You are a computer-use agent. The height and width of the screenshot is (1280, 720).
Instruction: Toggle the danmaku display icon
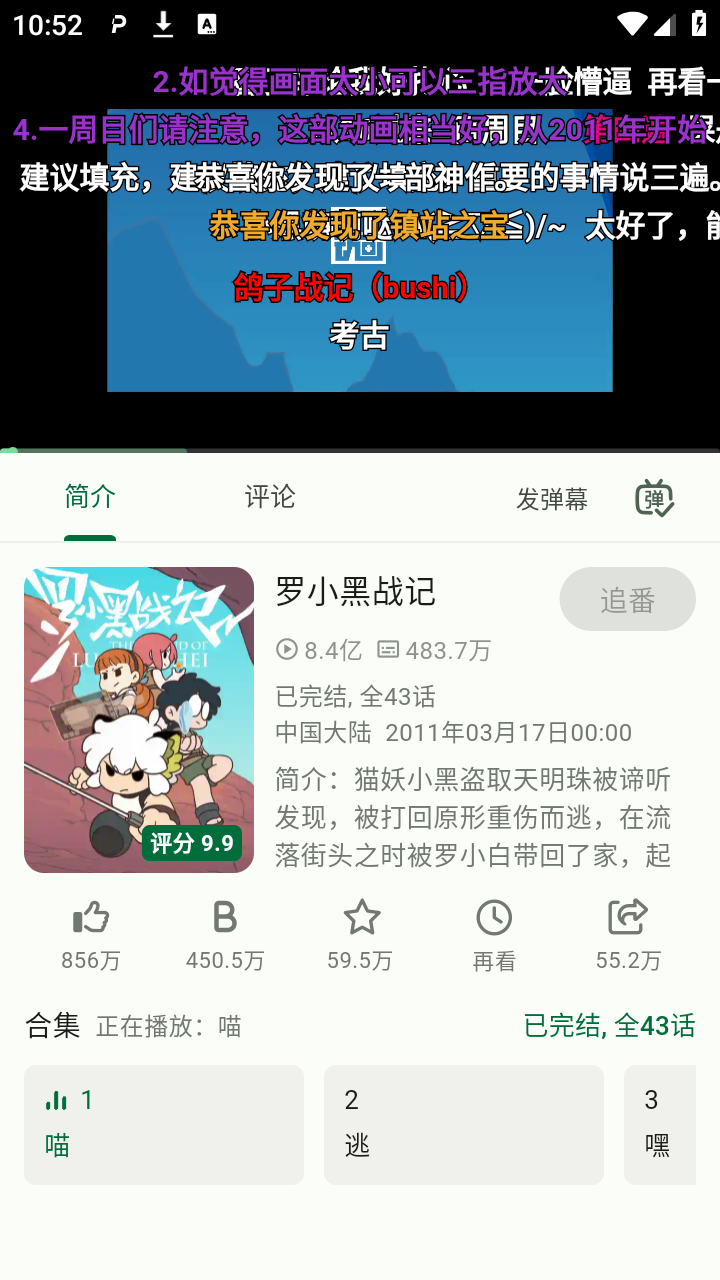tap(654, 498)
